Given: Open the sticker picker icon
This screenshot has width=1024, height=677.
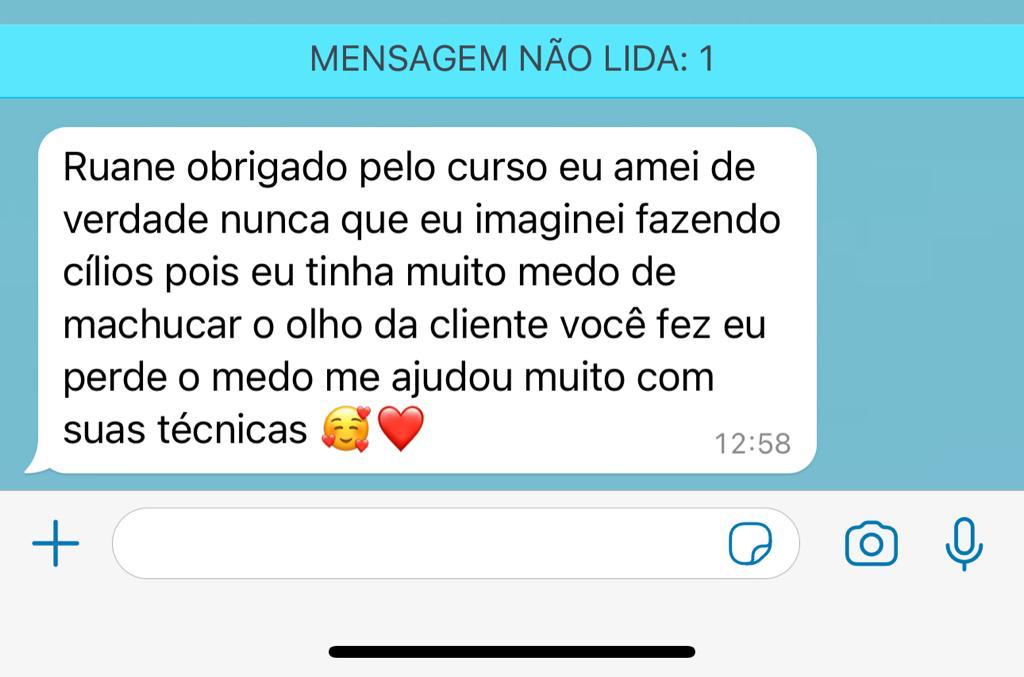Looking at the screenshot, I should click(750, 544).
